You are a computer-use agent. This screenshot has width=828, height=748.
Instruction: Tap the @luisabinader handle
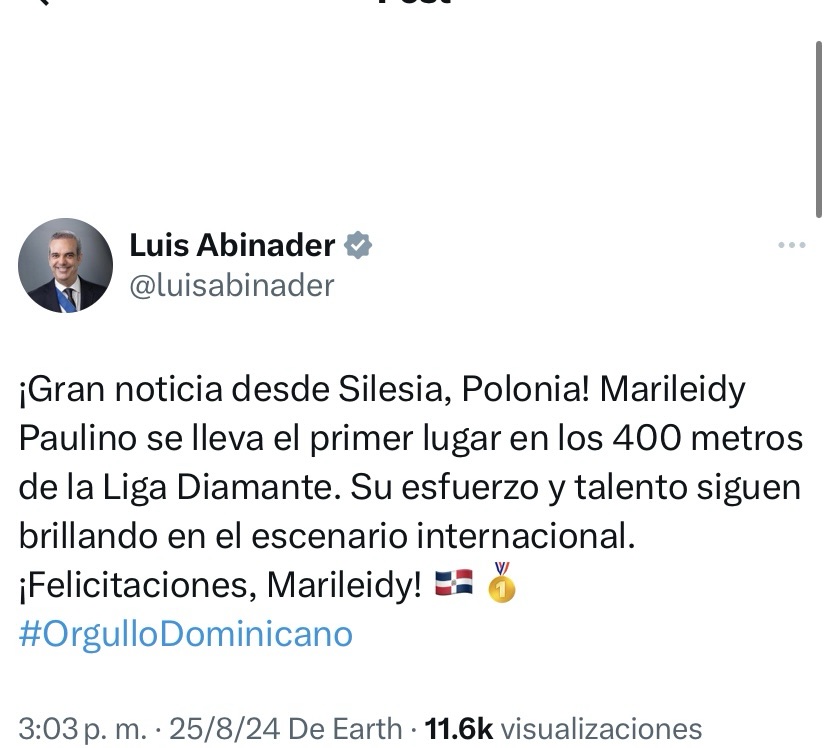tap(232, 285)
